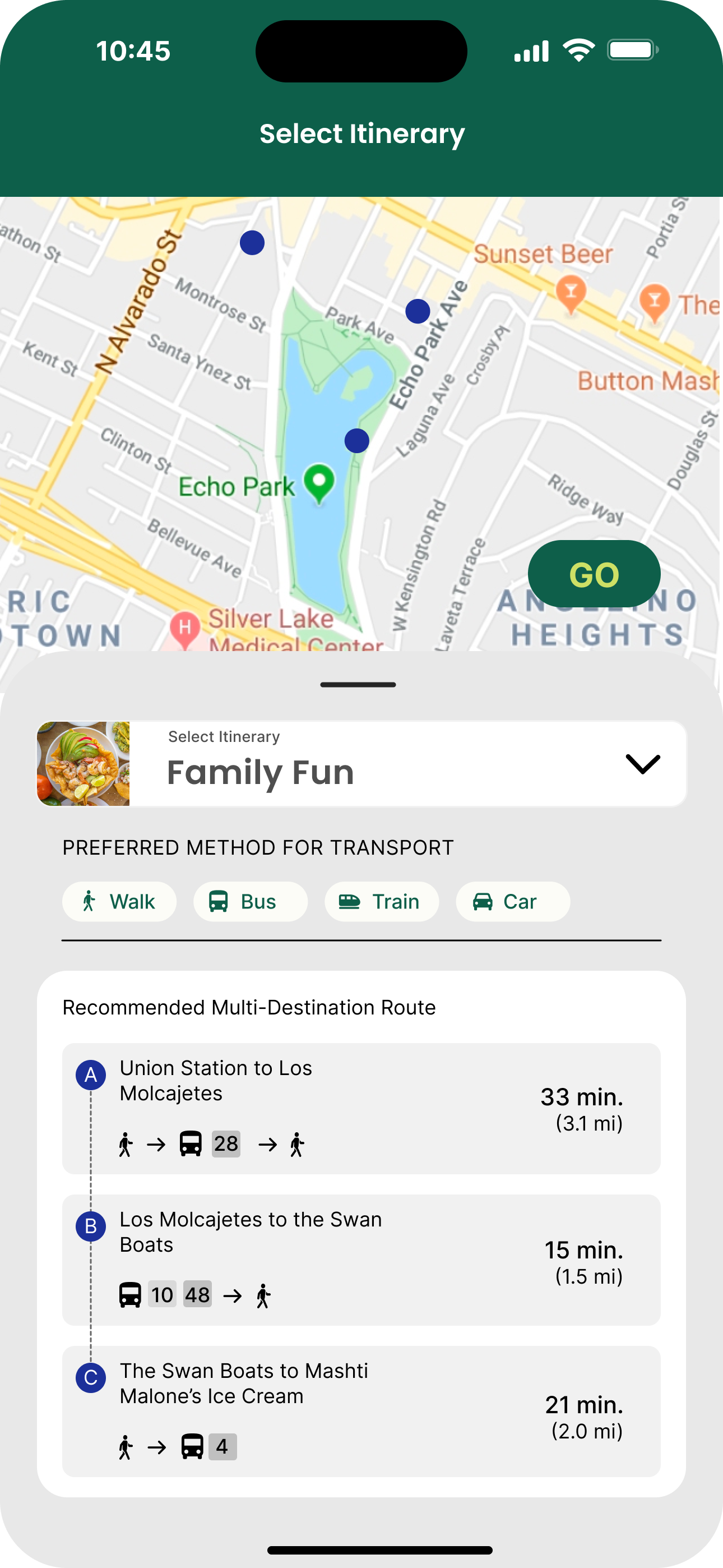View route C Swan Boats to Mashti Malone's
This screenshot has width=723, height=1568.
tap(361, 1411)
